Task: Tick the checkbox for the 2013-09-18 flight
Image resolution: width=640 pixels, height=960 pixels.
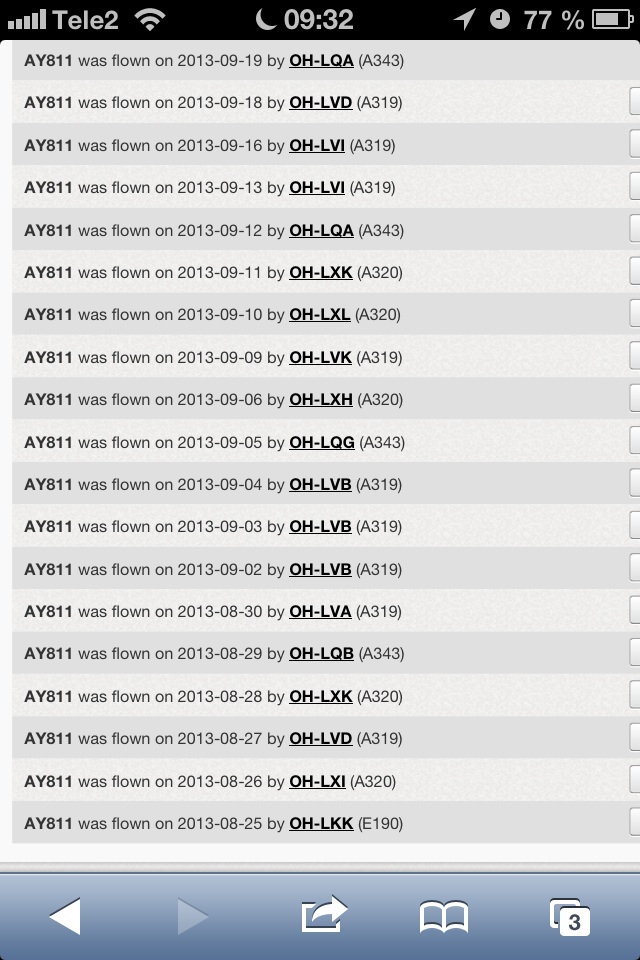Action: pyautogui.click(x=634, y=103)
